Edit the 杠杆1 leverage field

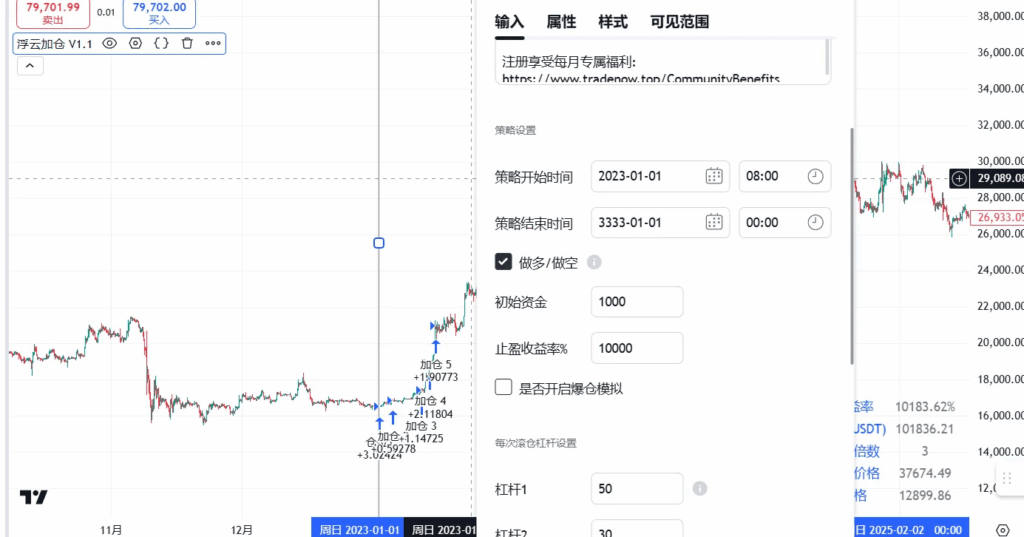tap(637, 489)
